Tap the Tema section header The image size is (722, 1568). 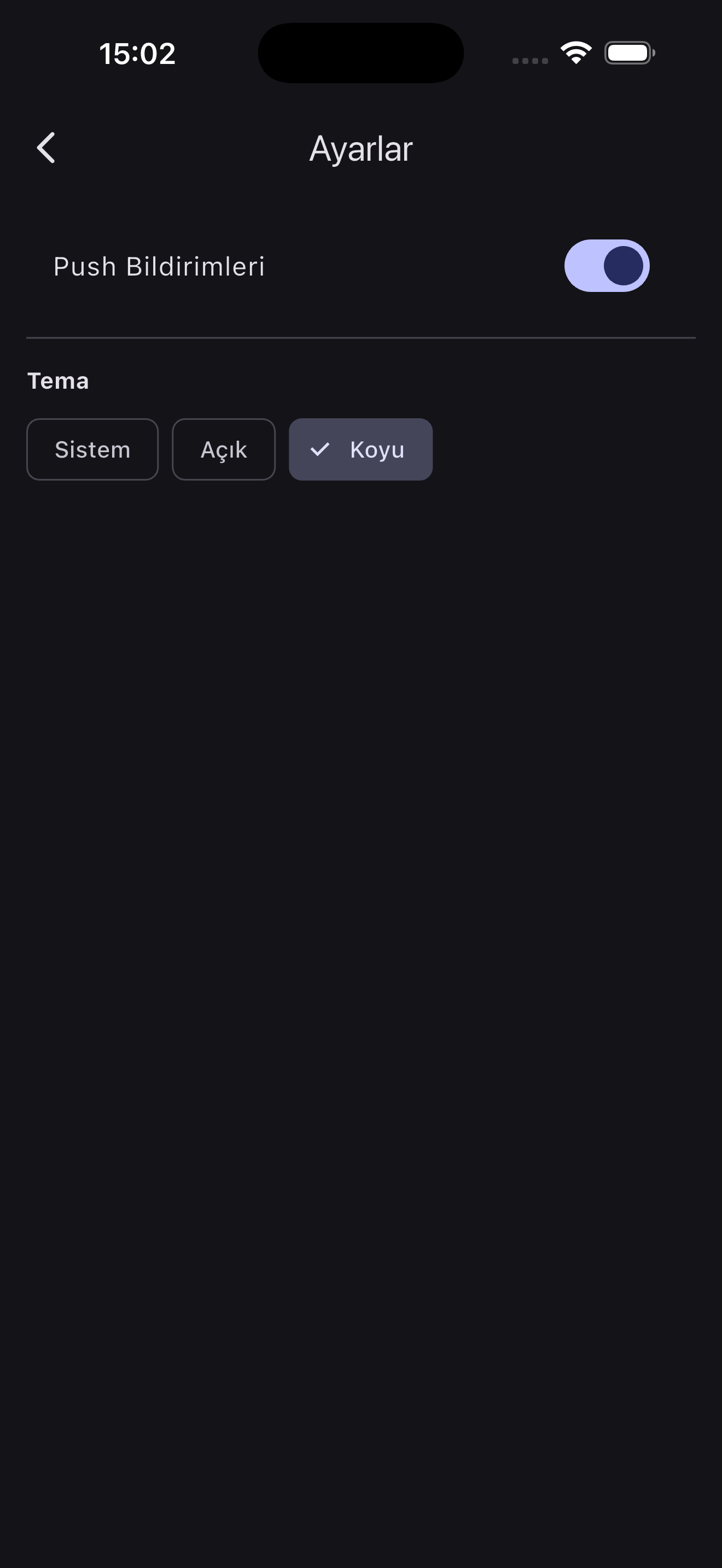coord(59,381)
